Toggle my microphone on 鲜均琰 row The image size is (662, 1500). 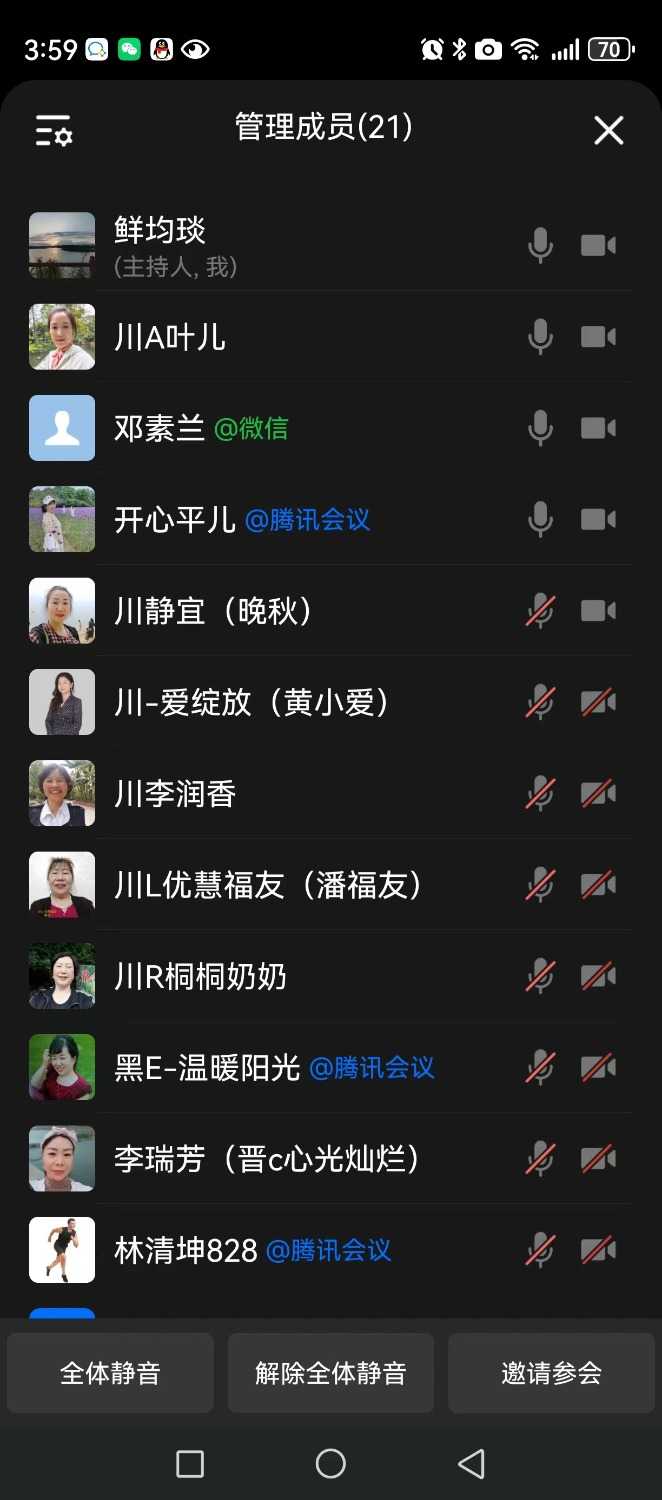[x=540, y=246]
